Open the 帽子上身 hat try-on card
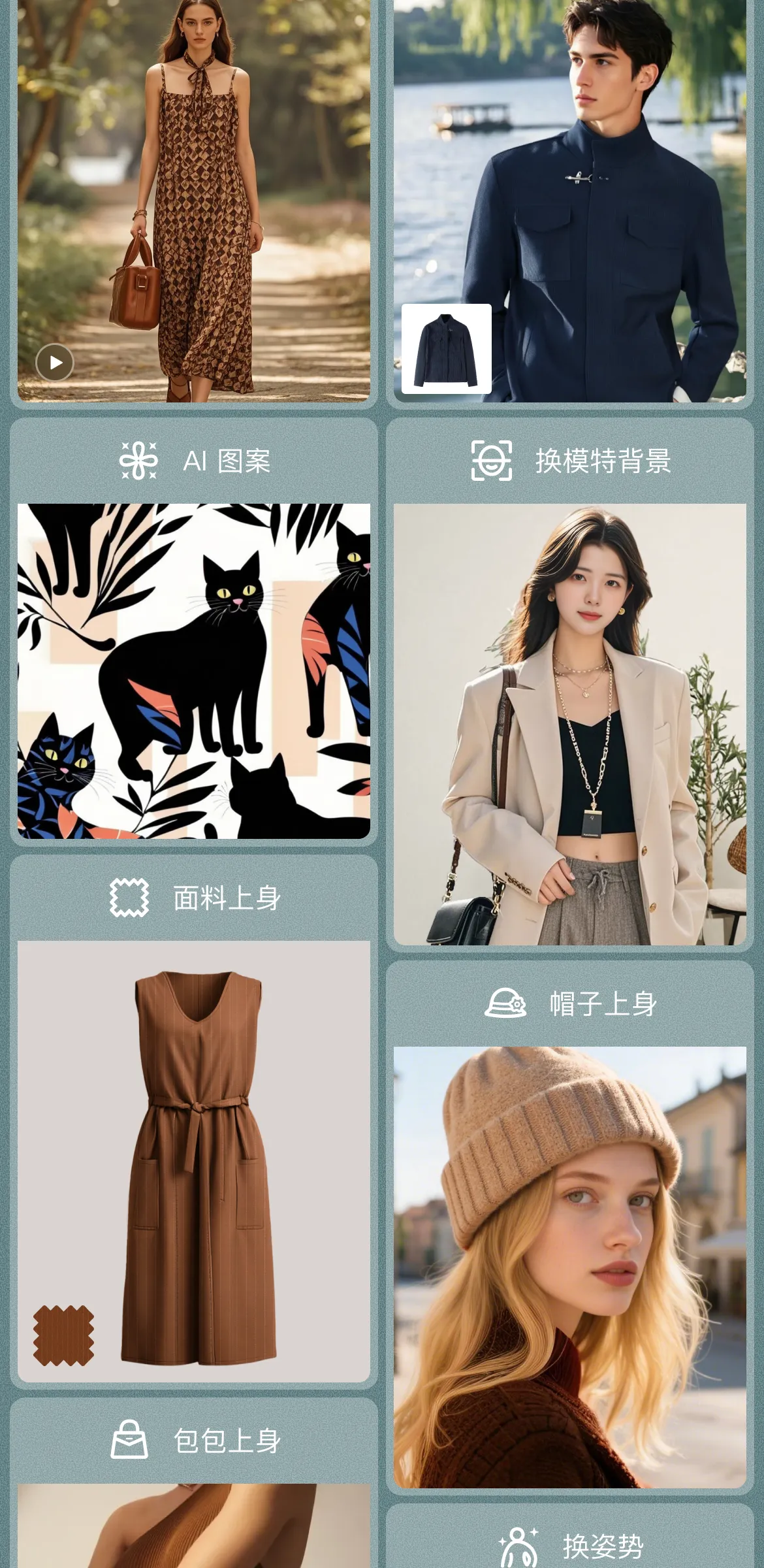 point(569,1004)
